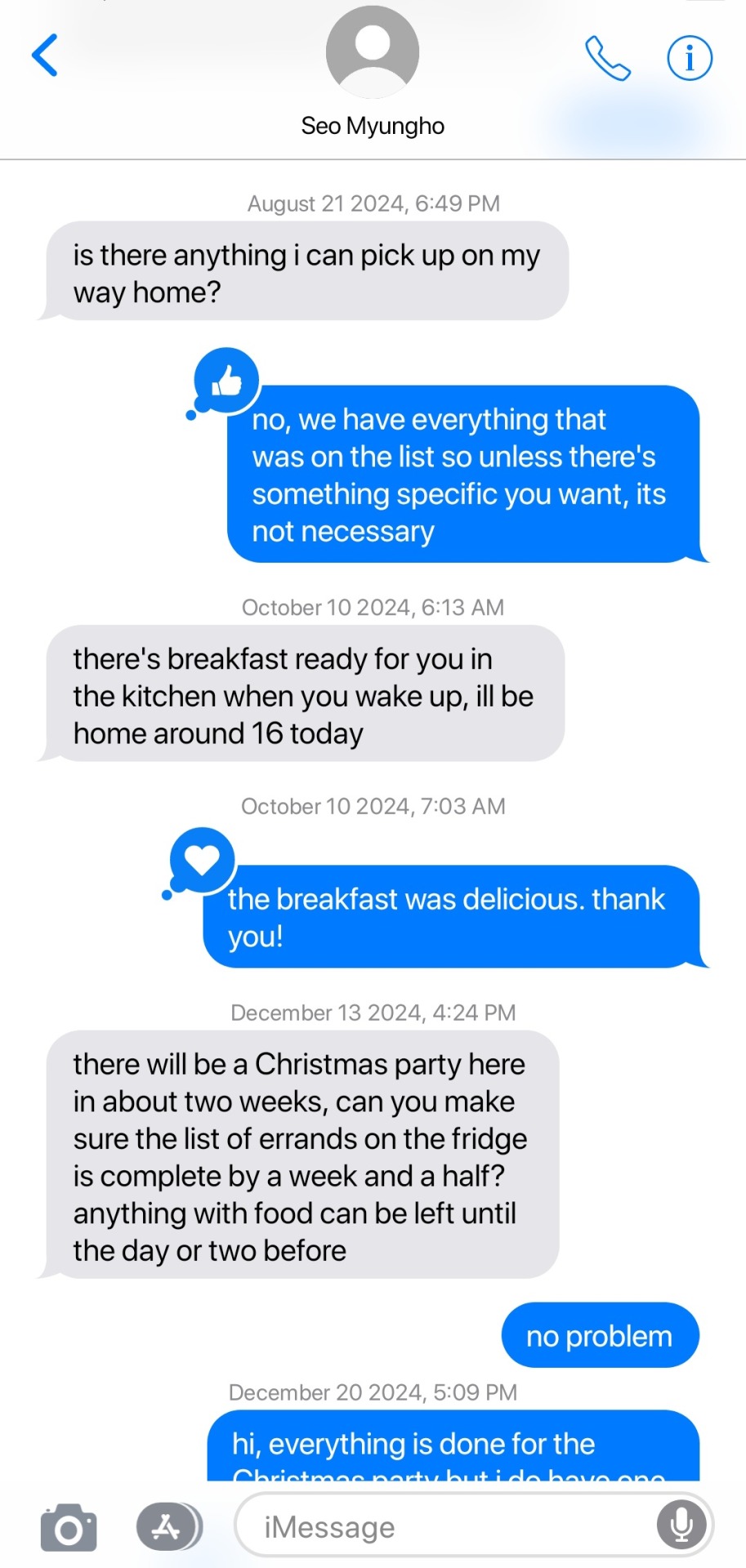This screenshot has height=1568, width=746.
Task: Open the camera to attach a photo
Action: [69, 1527]
